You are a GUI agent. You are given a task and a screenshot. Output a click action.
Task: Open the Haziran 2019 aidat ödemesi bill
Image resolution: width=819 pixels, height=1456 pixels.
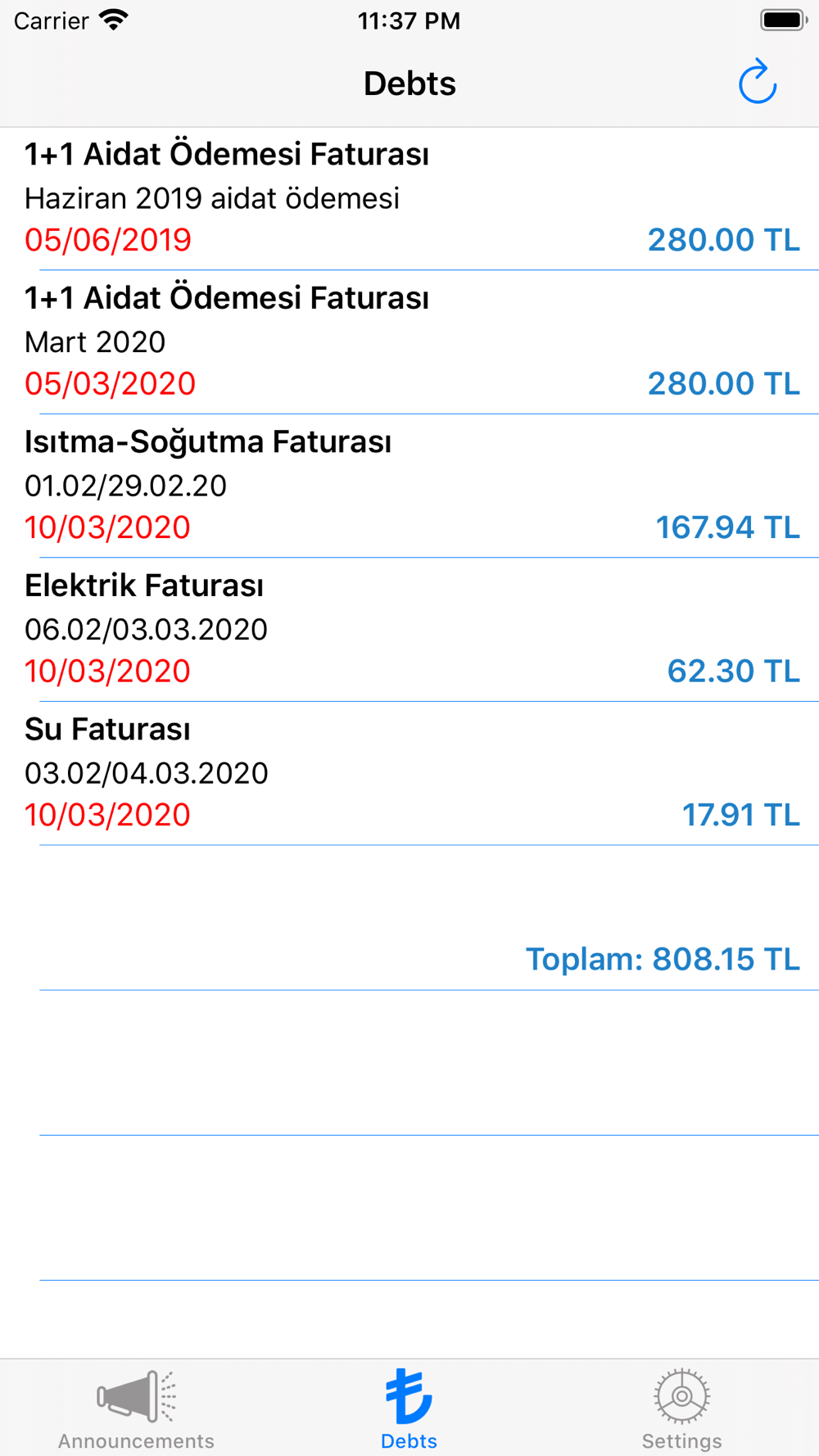[x=409, y=198]
